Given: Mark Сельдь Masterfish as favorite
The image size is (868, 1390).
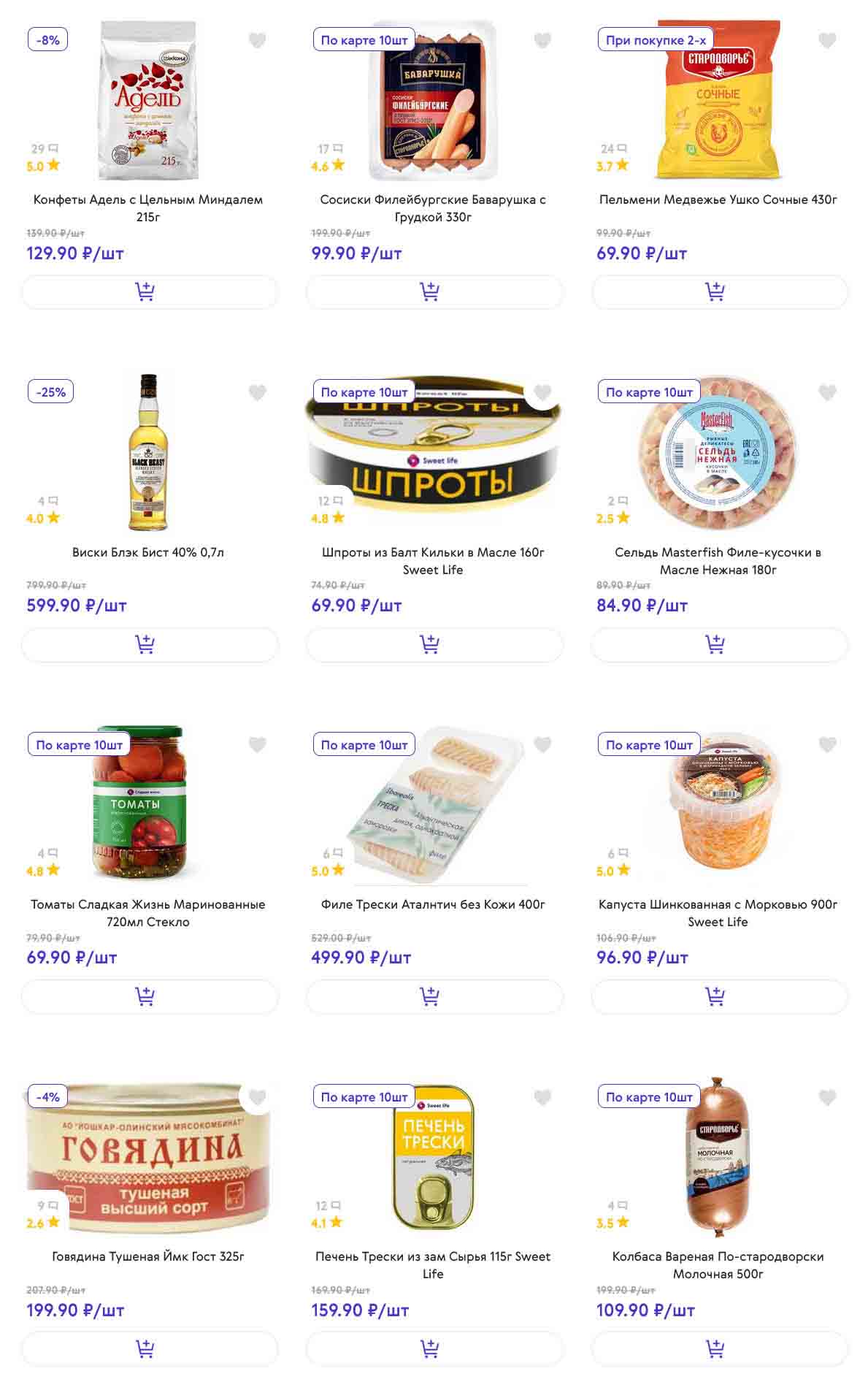Looking at the screenshot, I should point(827,393).
